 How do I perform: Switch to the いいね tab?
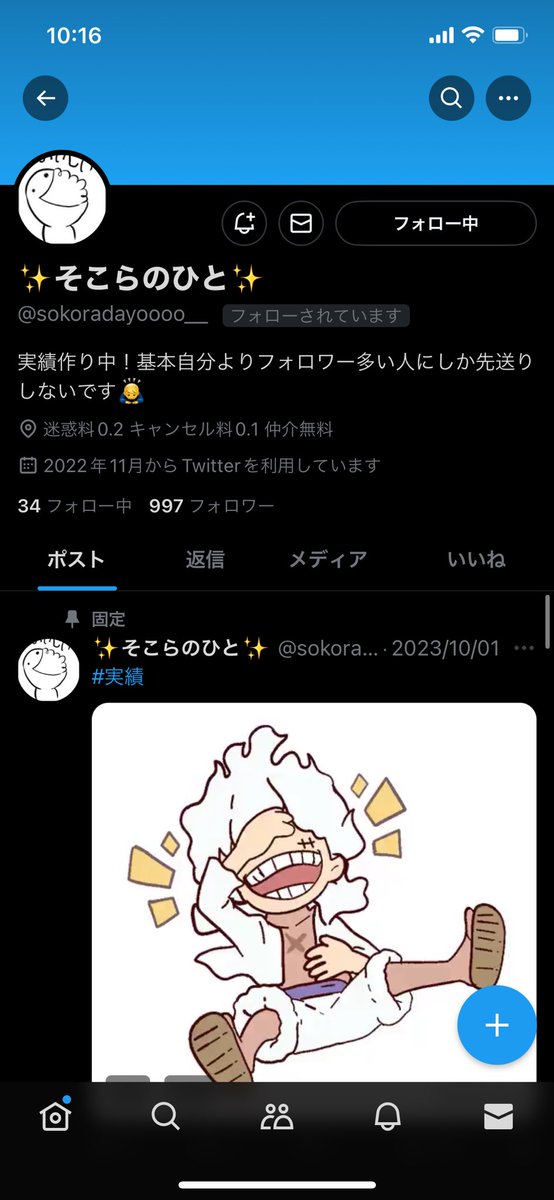[x=476, y=559]
